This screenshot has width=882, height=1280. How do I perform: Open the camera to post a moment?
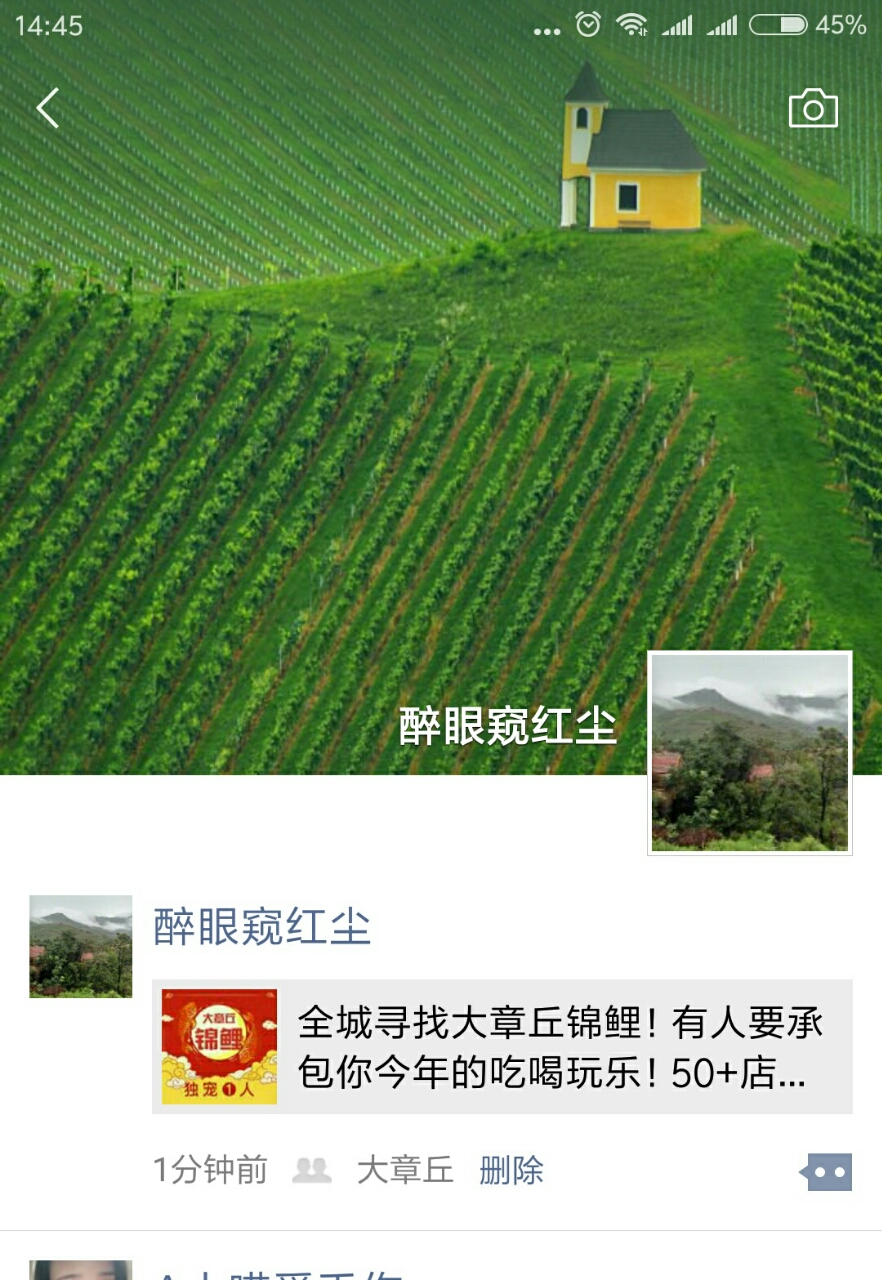(812, 108)
